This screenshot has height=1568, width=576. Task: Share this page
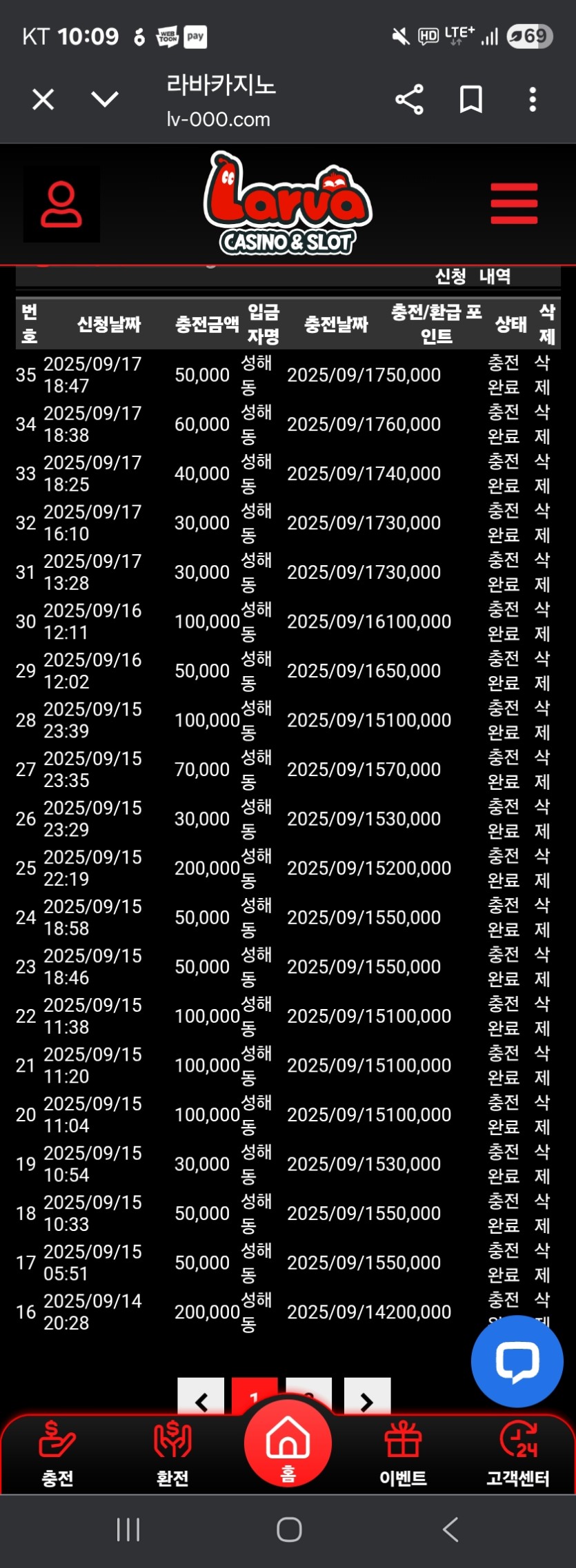(409, 100)
